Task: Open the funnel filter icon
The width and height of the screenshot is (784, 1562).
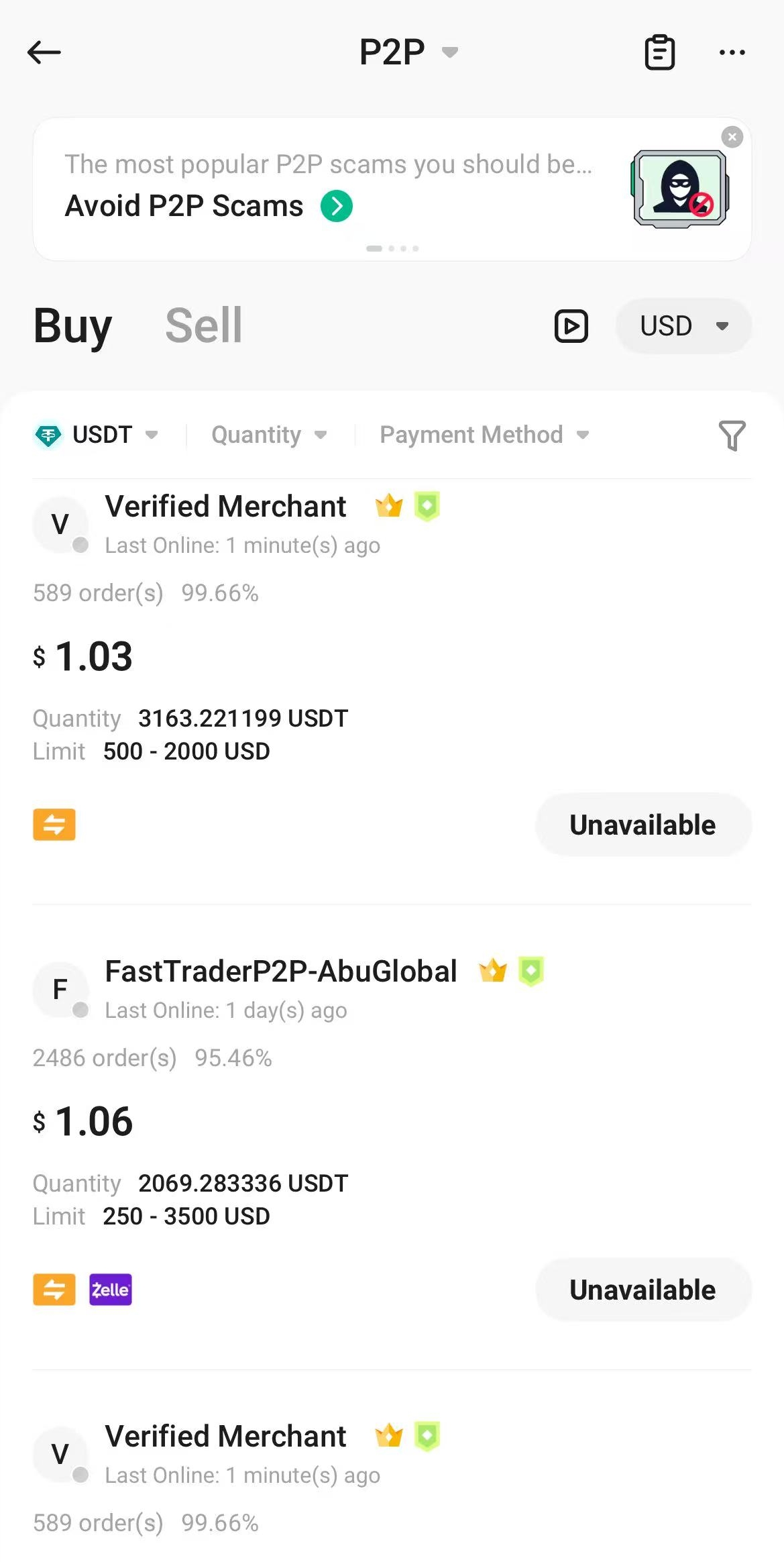Action: [732, 435]
